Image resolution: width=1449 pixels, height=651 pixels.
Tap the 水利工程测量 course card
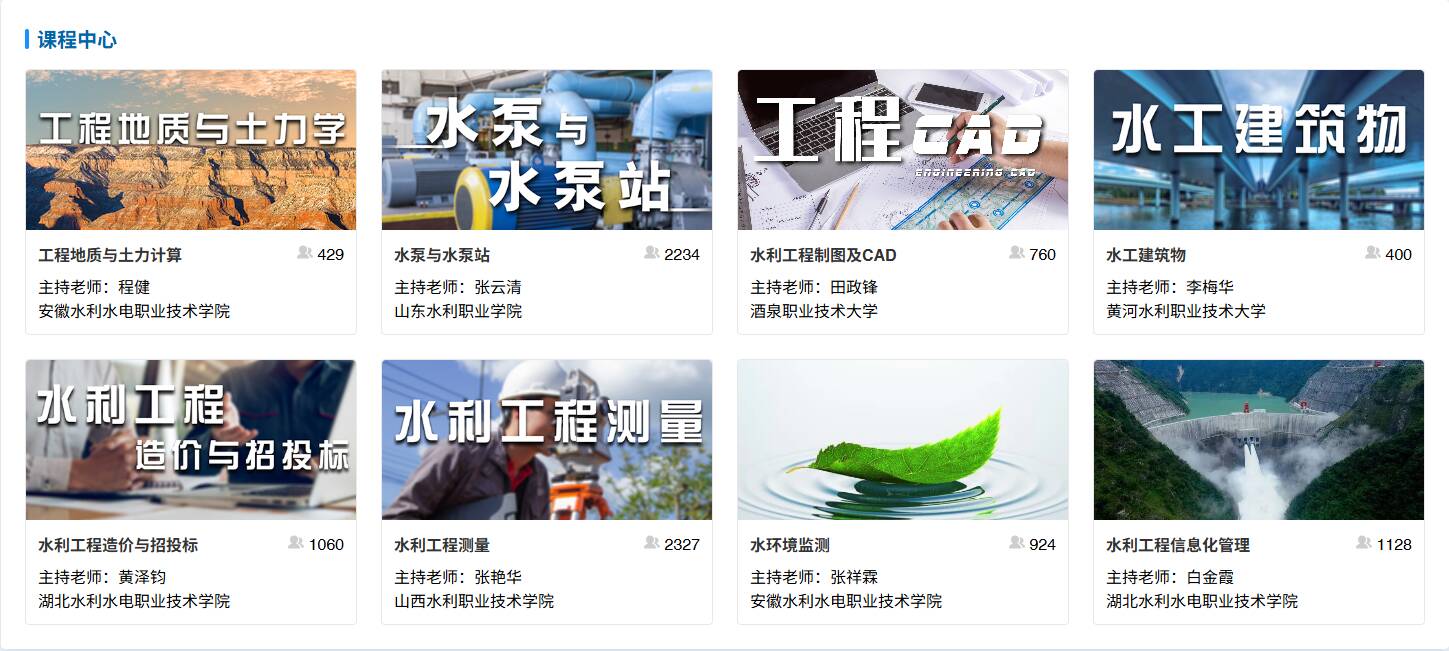click(x=546, y=441)
